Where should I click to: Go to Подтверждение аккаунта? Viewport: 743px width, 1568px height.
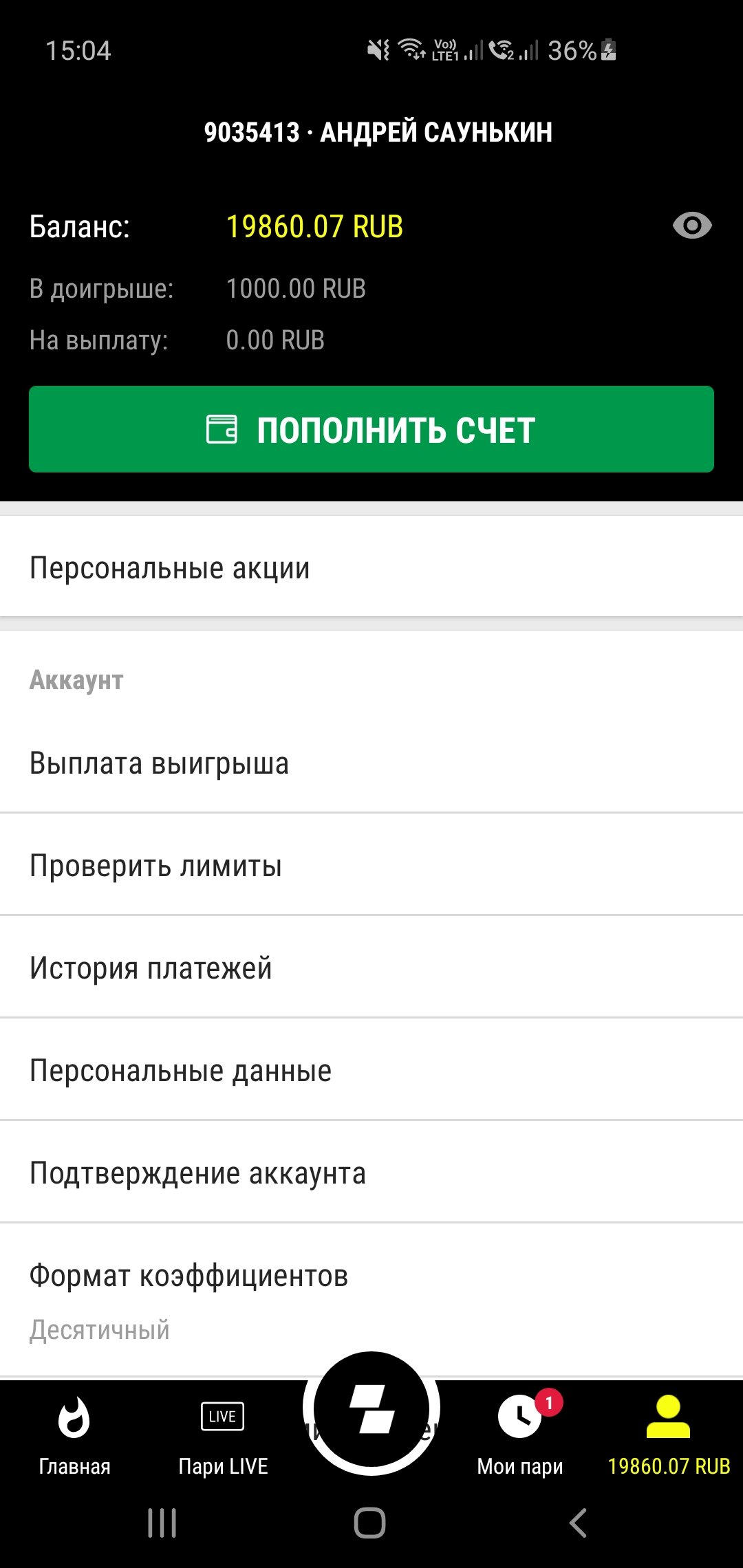pyautogui.click(x=371, y=1173)
